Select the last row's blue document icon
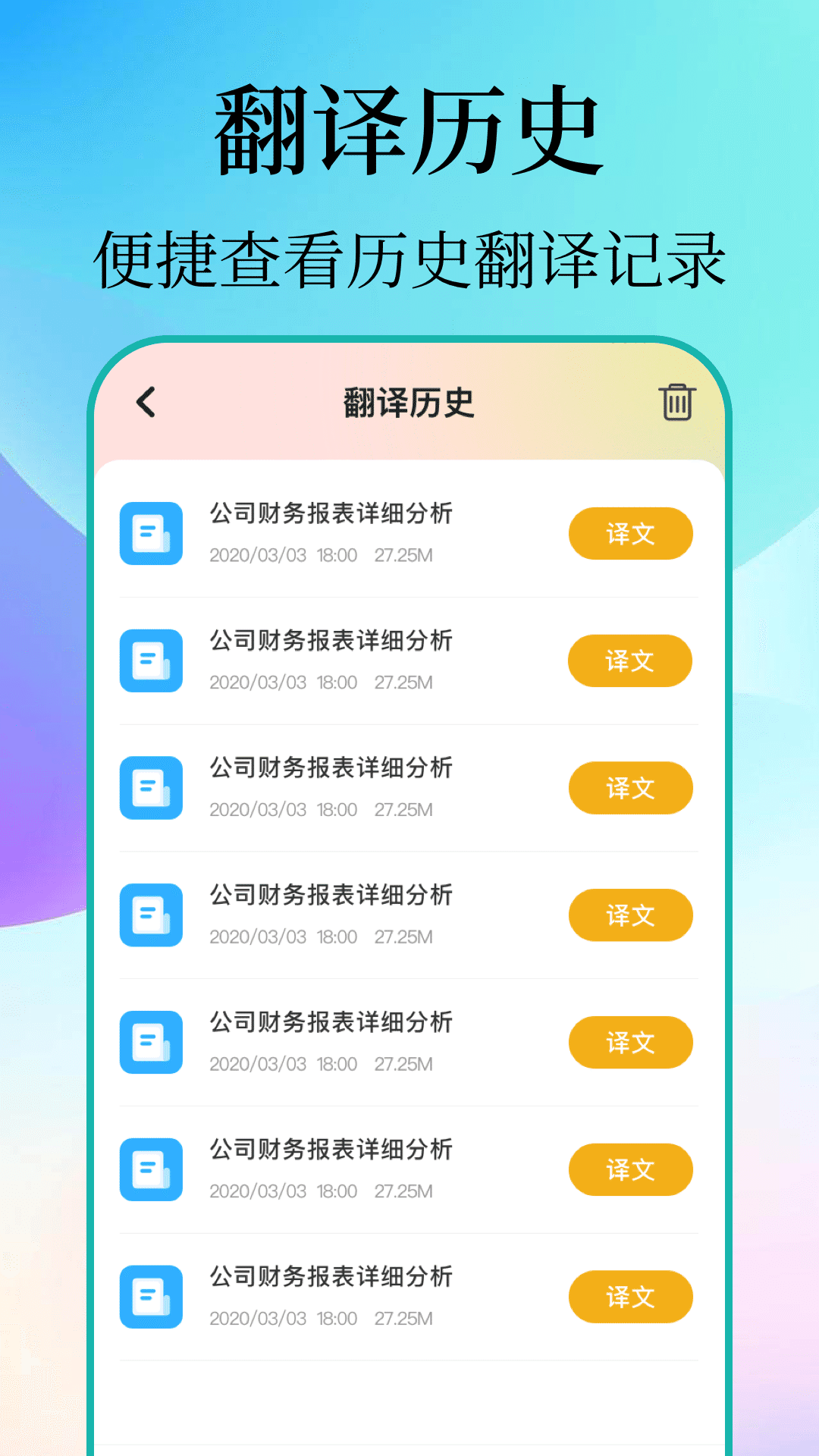The width and height of the screenshot is (819, 1456). (x=150, y=1297)
